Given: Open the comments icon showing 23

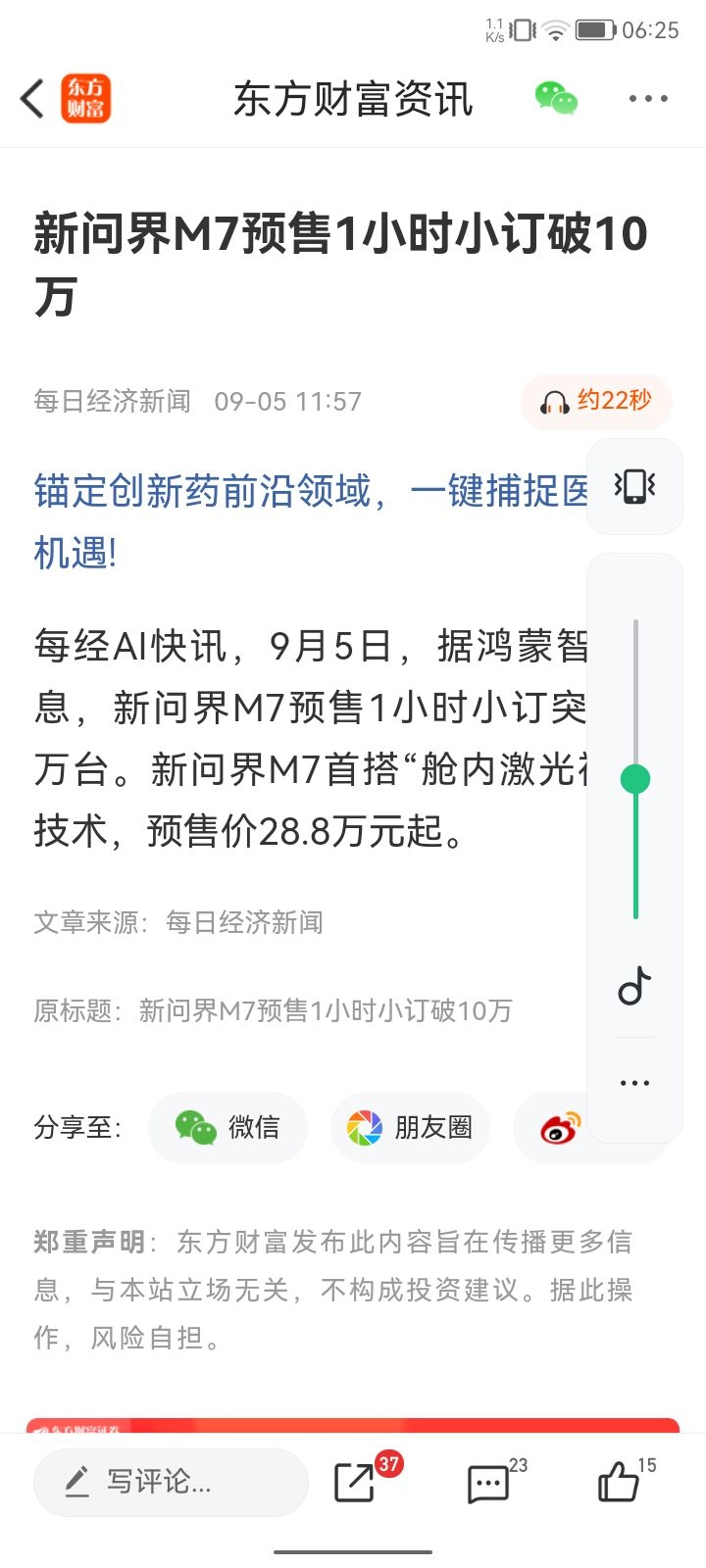Looking at the screenshot, I should click(x=487, y=1482).
